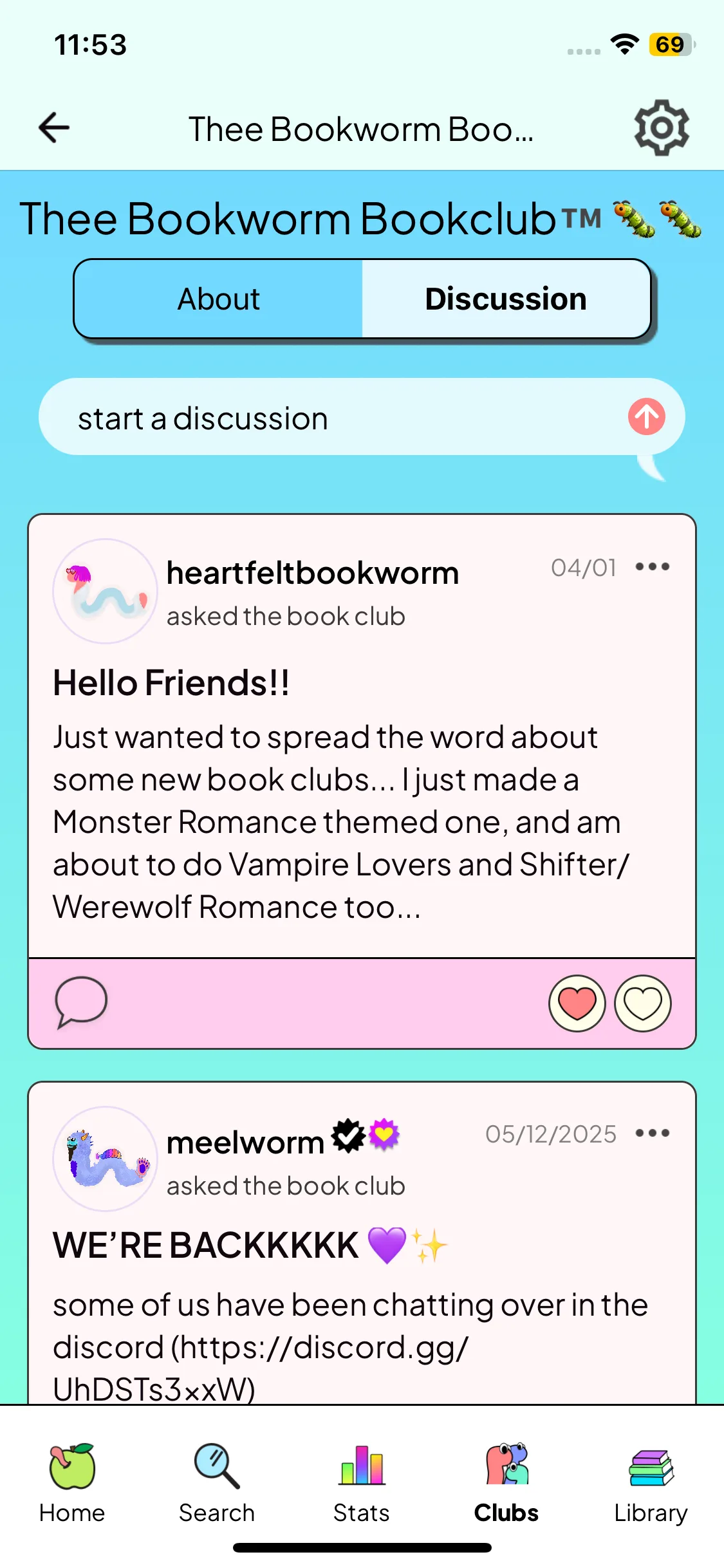Tap the yellow heart on Hello Friends!! post
This screenshot has width=724, height=1568.
pos(643,1003)
